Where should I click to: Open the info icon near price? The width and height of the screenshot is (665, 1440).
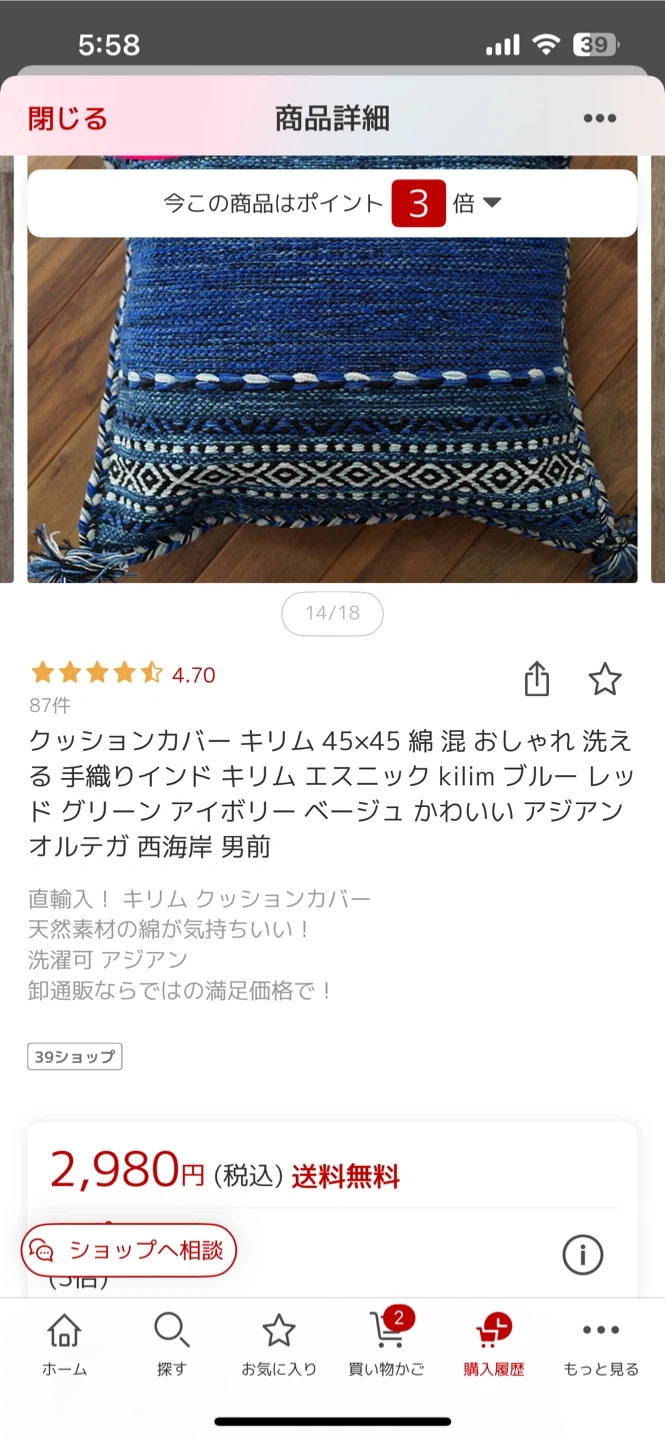pos(582,1253)
